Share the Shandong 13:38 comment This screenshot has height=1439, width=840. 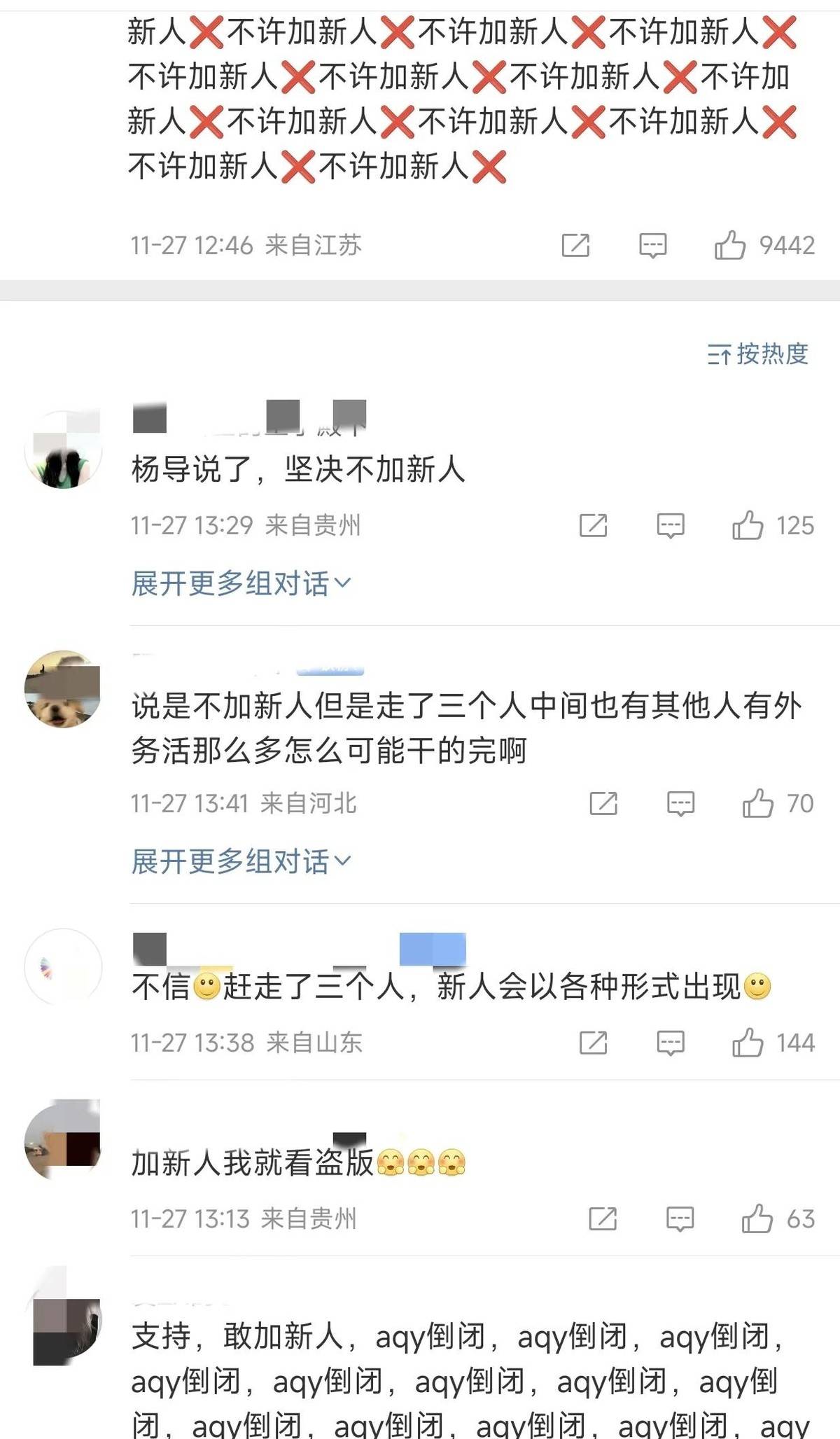(593, 1043)
